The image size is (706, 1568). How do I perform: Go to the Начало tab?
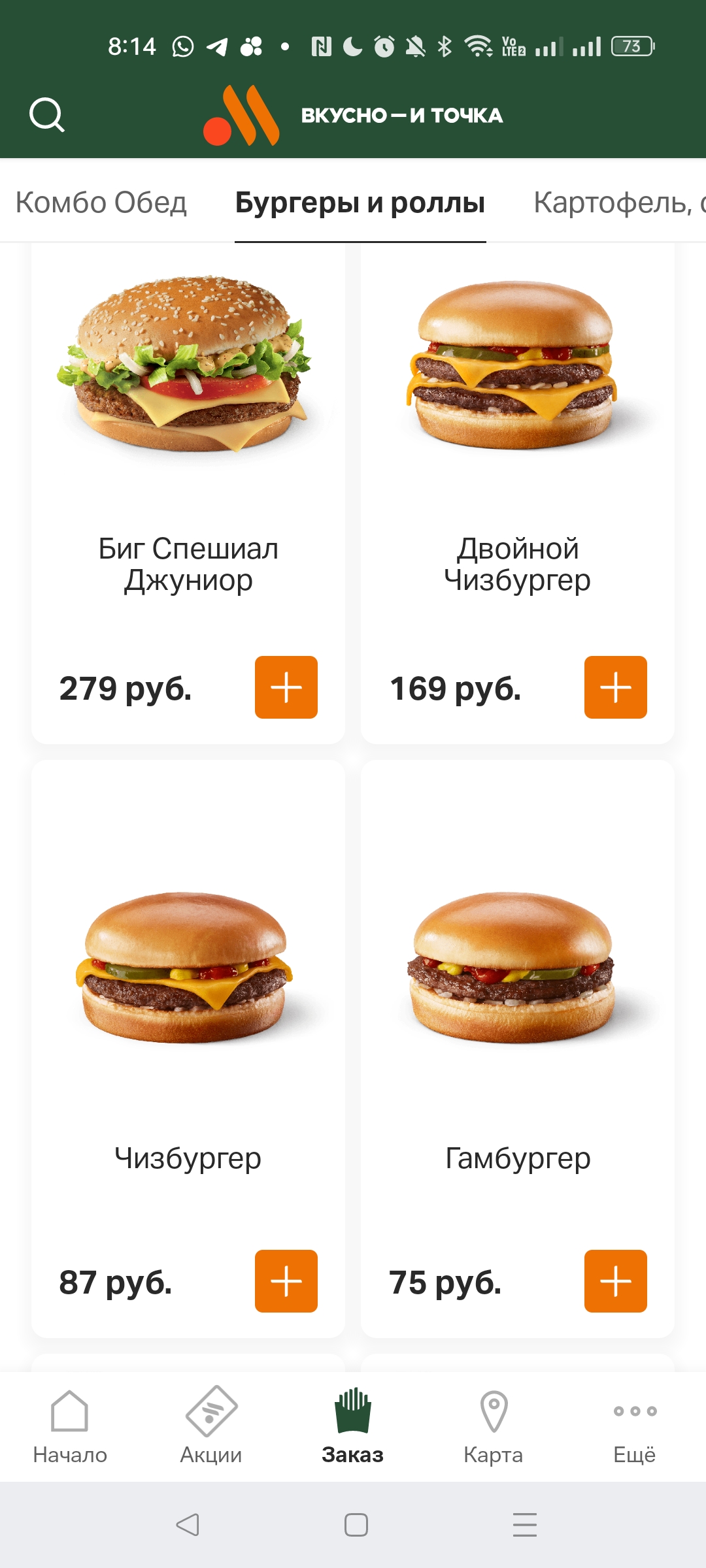click(70, 1426)
